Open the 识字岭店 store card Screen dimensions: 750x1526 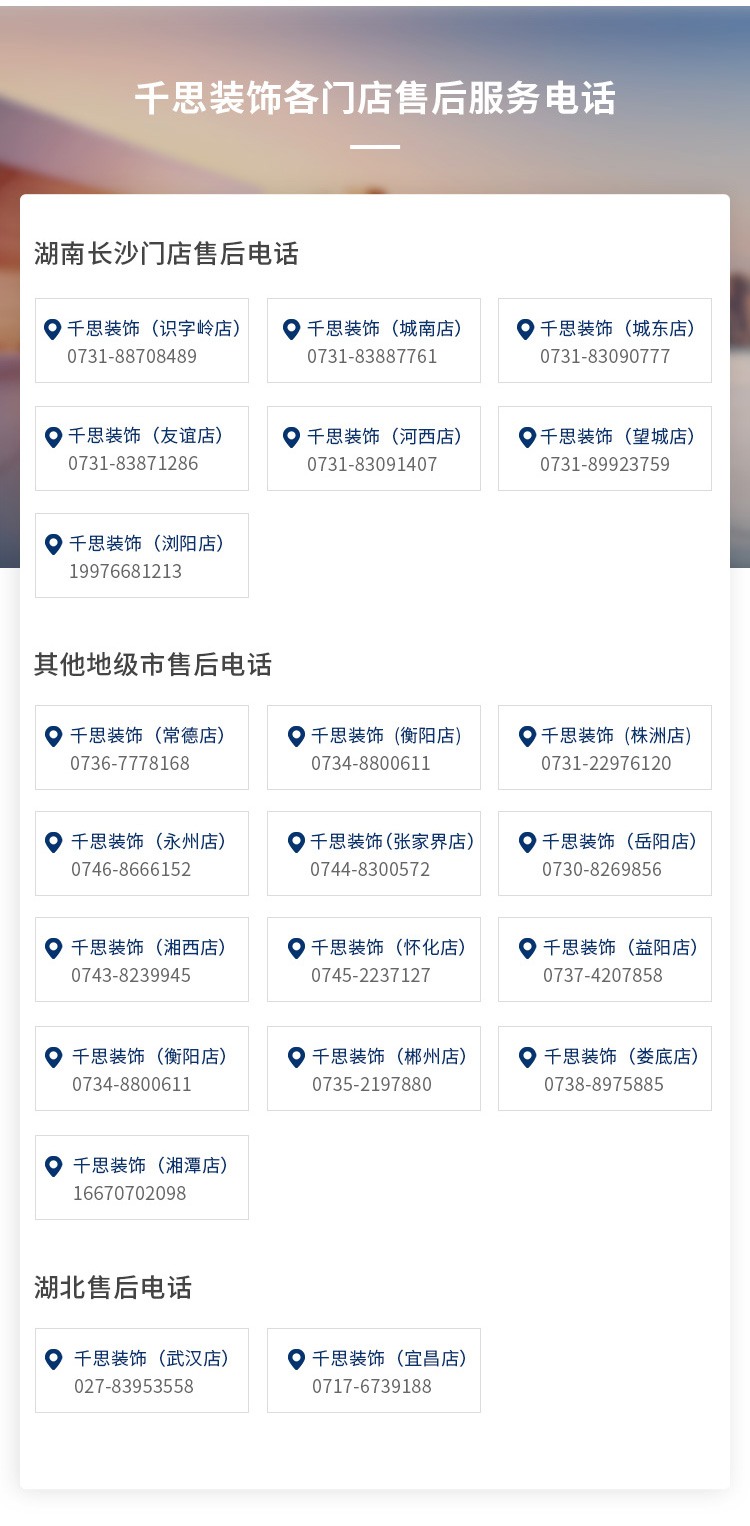click(x=142, y=341)
